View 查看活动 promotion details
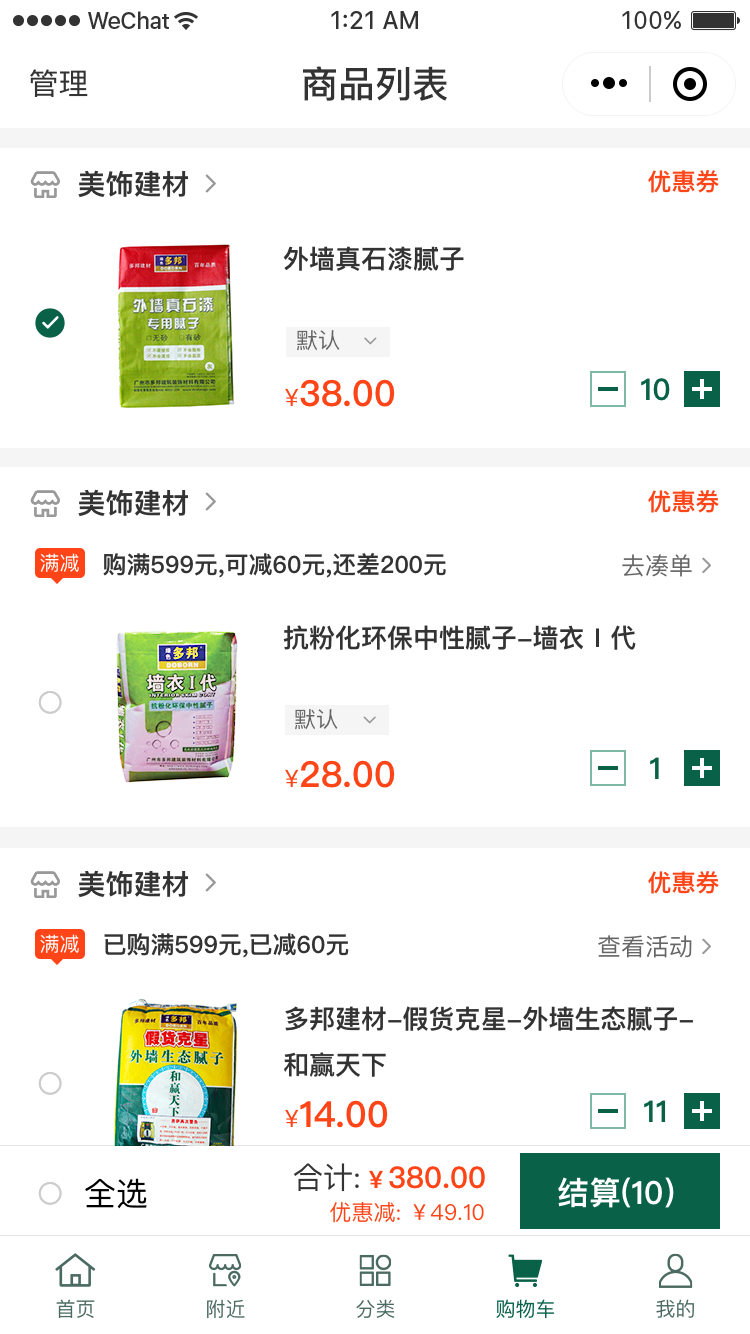This screenshot has height=1334, width=750. coord(654,946)
